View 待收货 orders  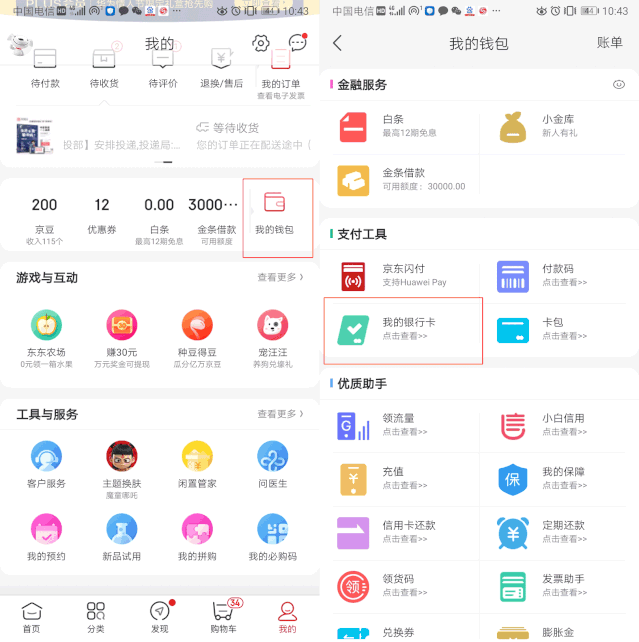click(104, 68)
